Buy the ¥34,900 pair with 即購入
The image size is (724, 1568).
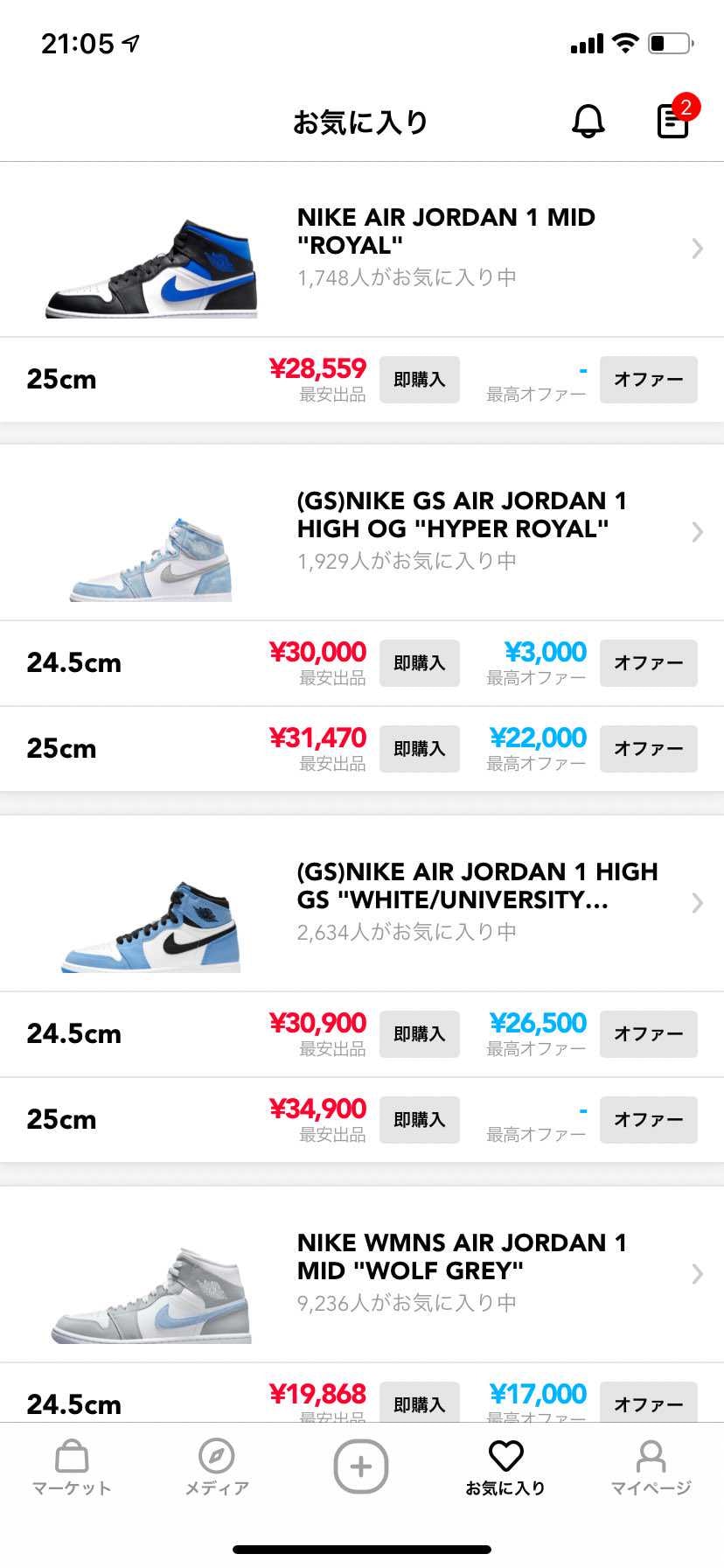point(420,1120)
